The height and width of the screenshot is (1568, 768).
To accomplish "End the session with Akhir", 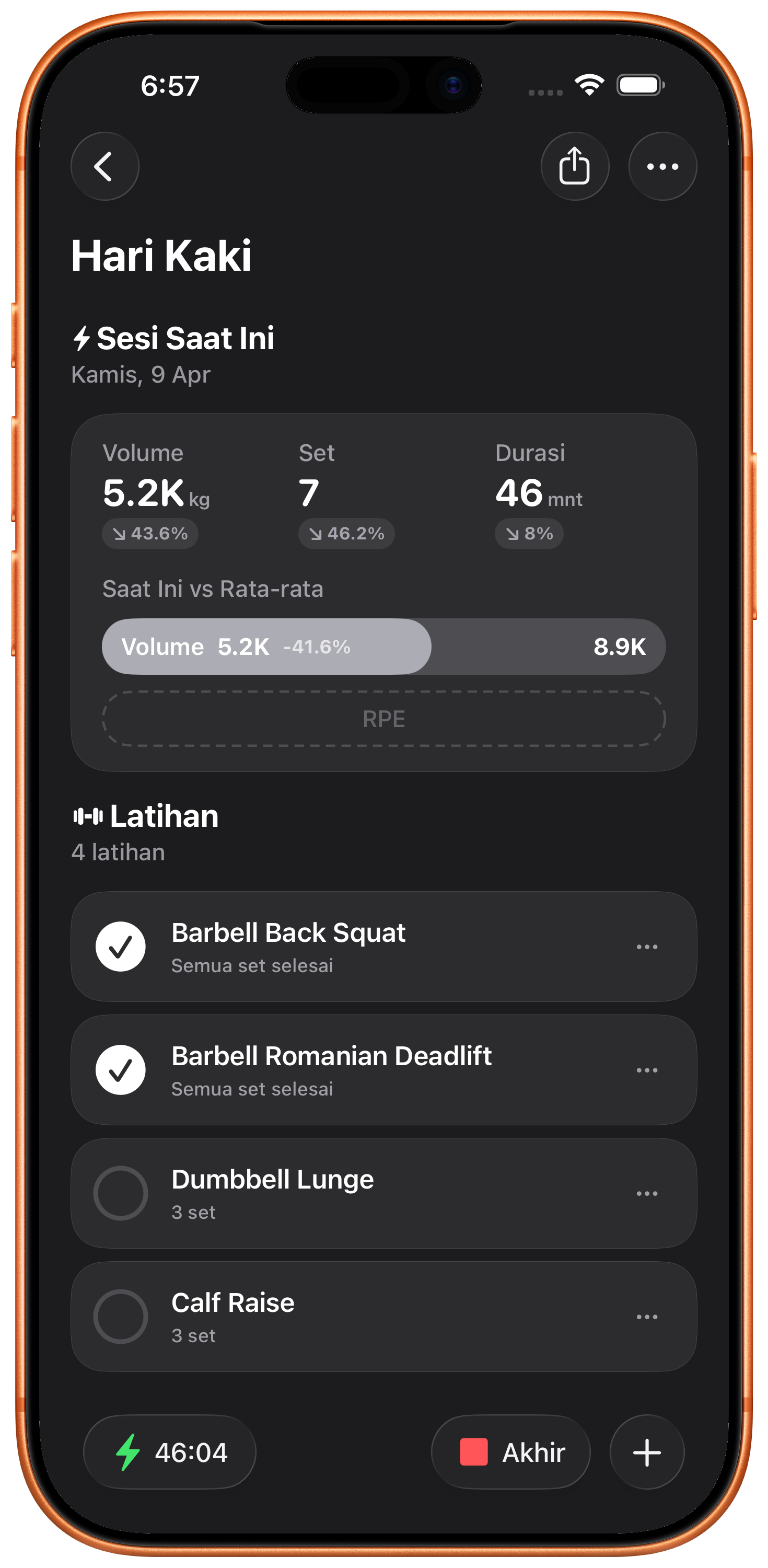I will pyautogui.click(x=510, y=1452).
